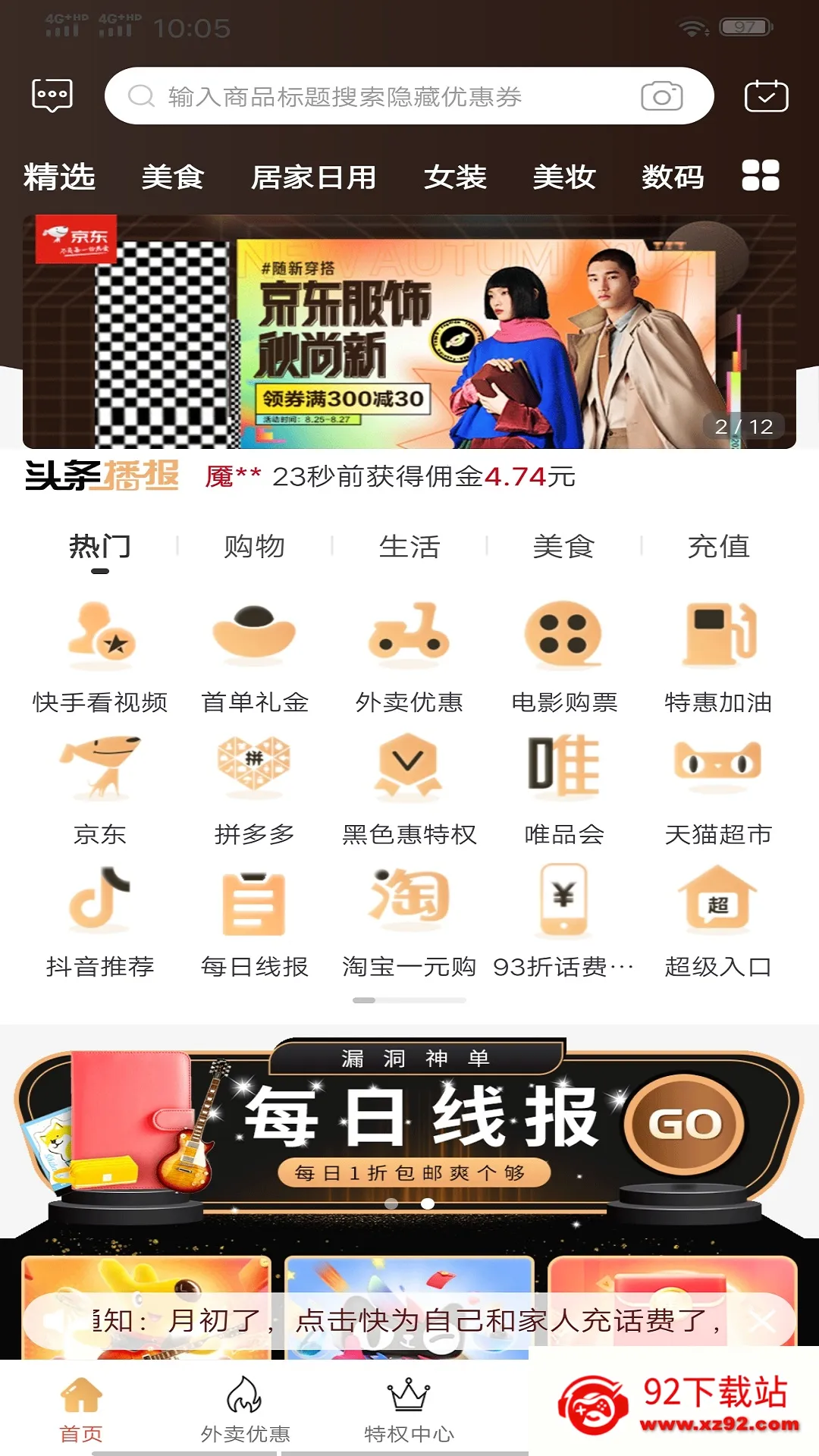Tap the product search box
Screen dimensions: 819x1456
coord(409,96)
